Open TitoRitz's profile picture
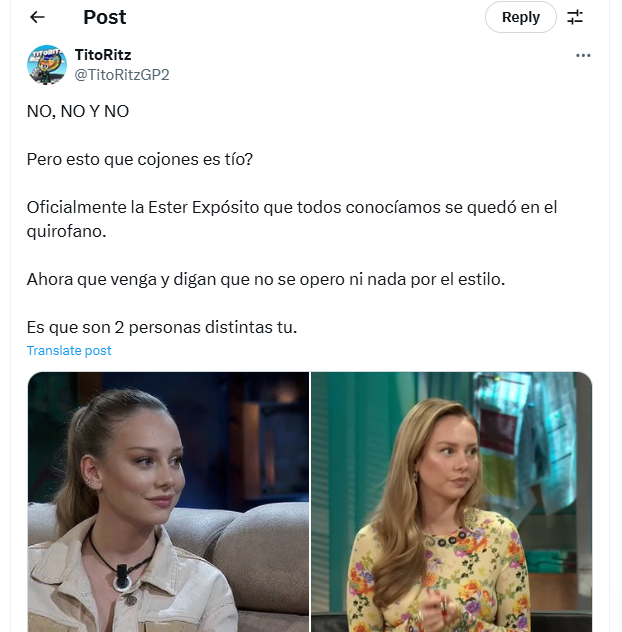Screen dimensions: 622x632 point(46,64)
